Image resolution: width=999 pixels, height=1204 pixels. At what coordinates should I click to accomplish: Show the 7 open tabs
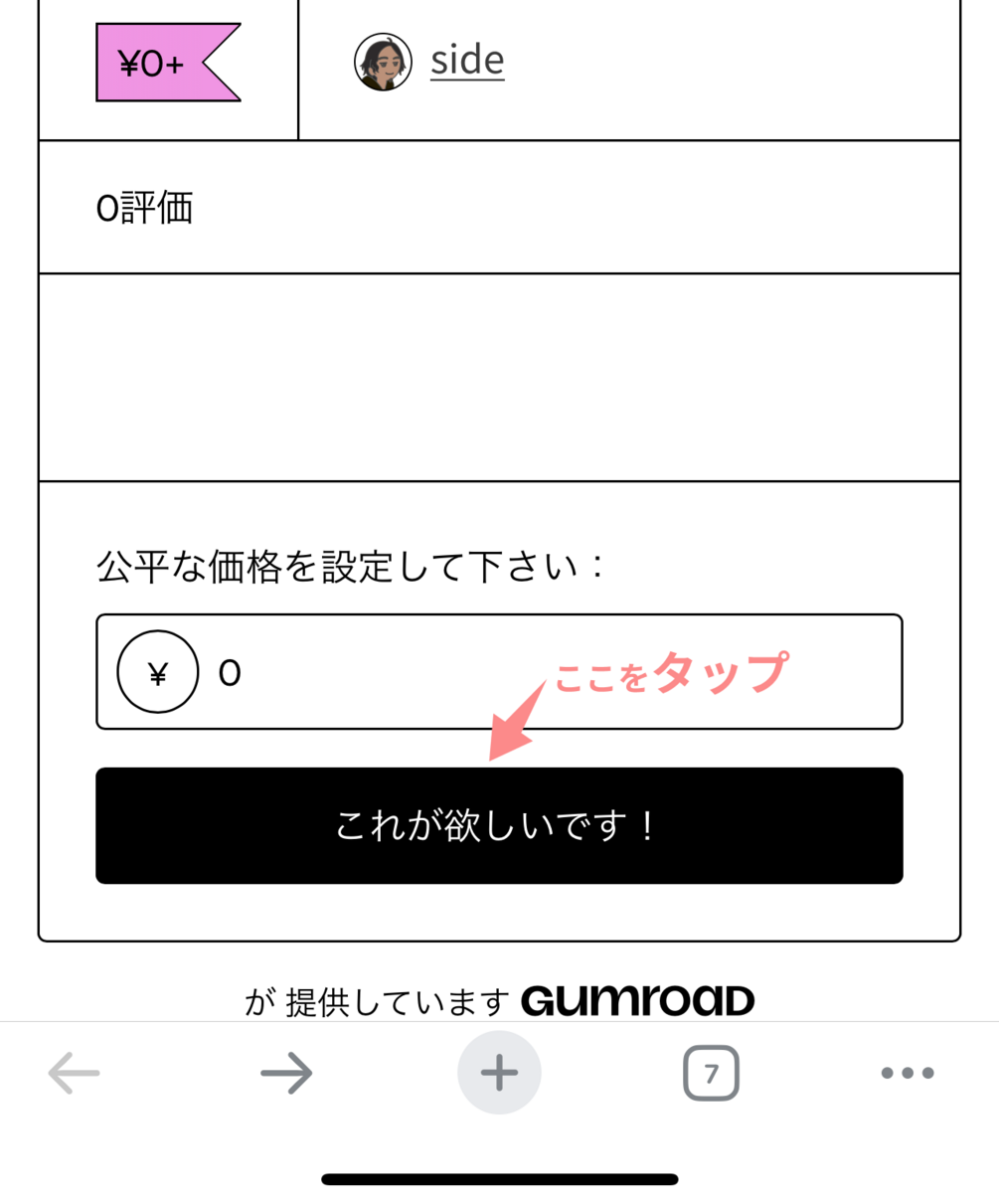[711, 1073]
